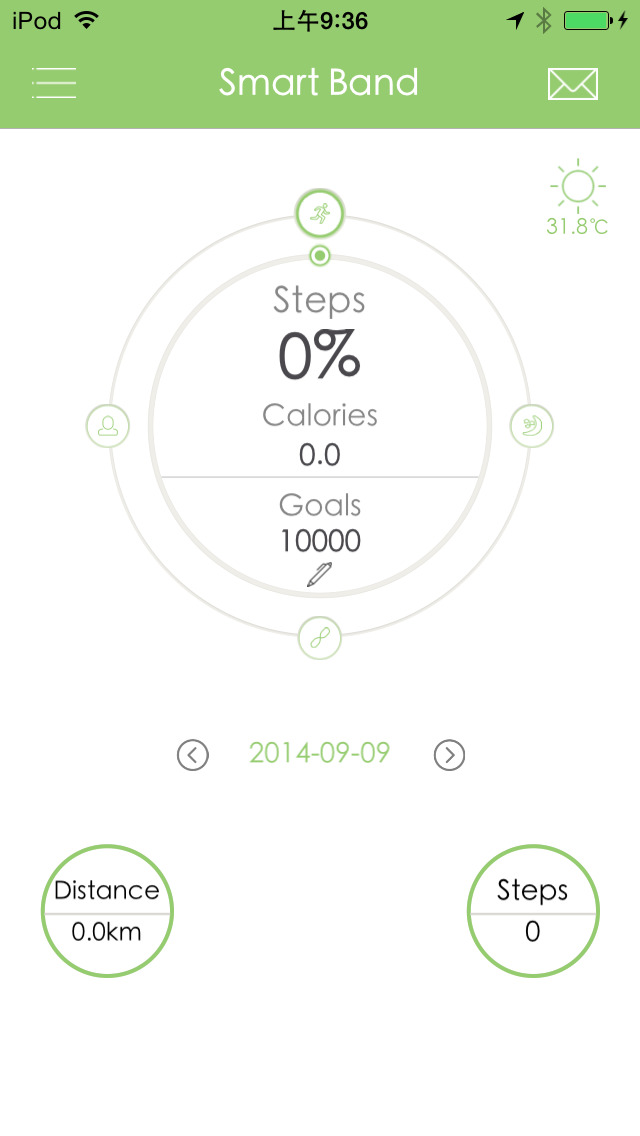Tap the date 2014-09-09
640x1136 pixels.
pyautogui.click(x=320, y=753)
